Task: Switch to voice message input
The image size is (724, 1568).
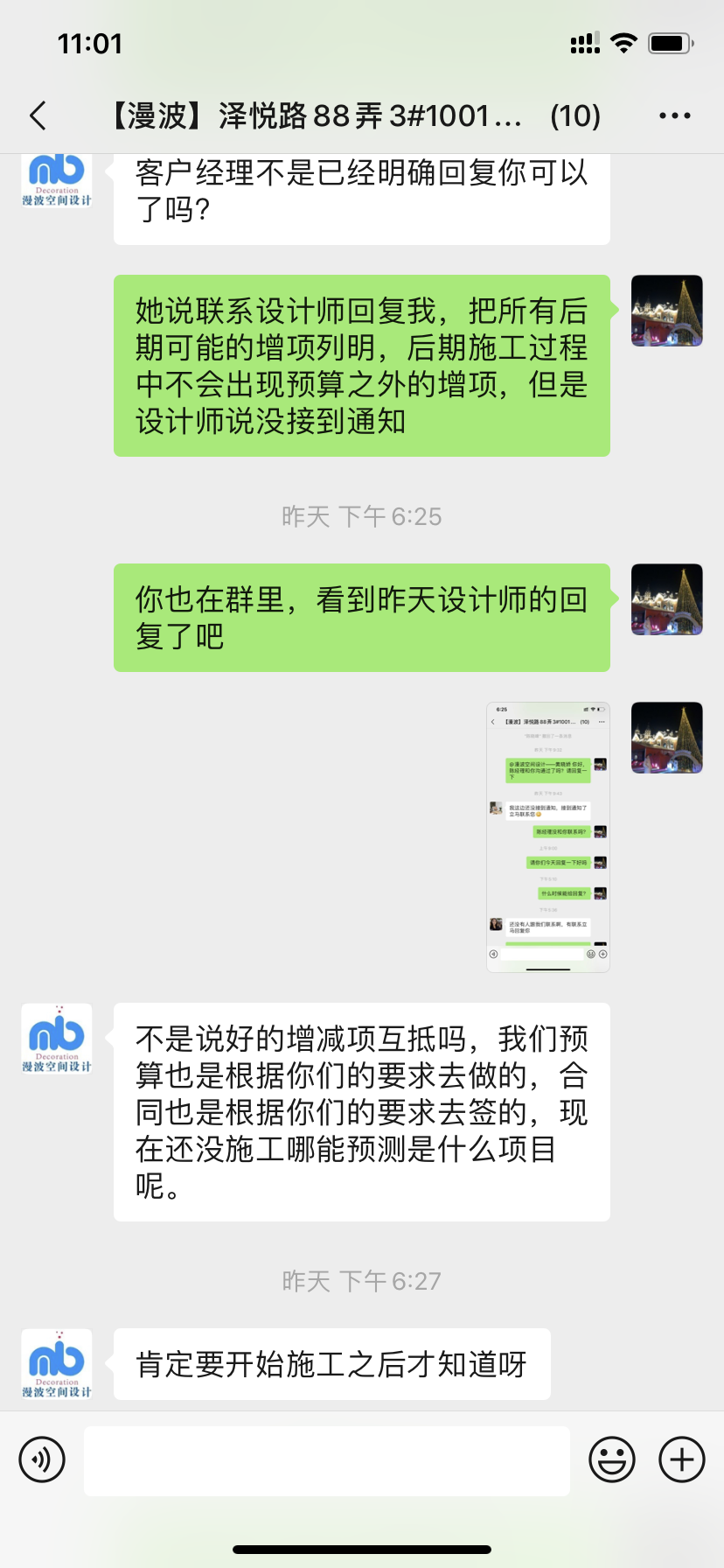Action: pyautogui.click(x=42, y=1459)
